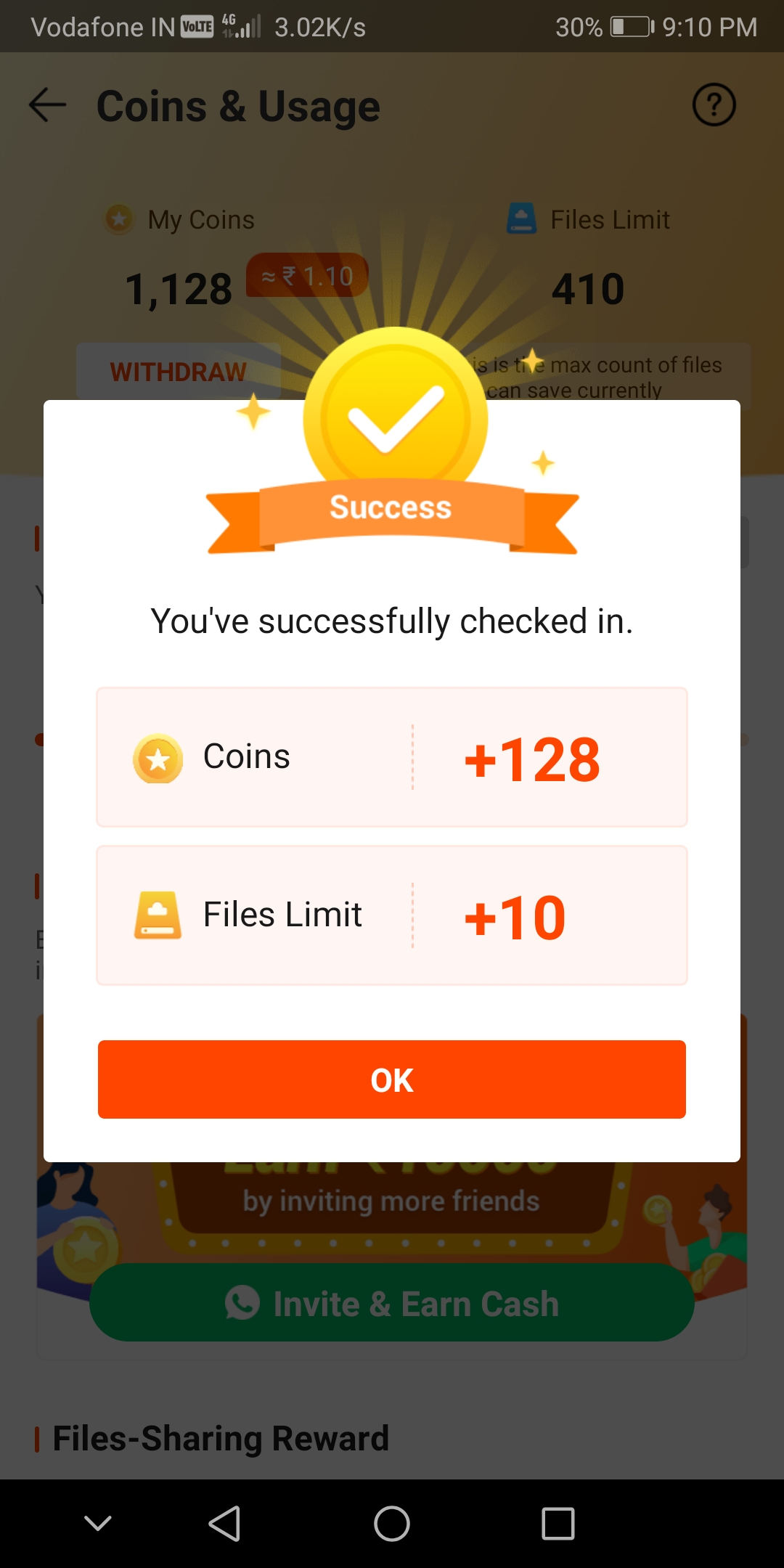Hide the navigation bar with the down arrow
Viewport: 784px width, 1568px height.
click(x=98, y=1523)
